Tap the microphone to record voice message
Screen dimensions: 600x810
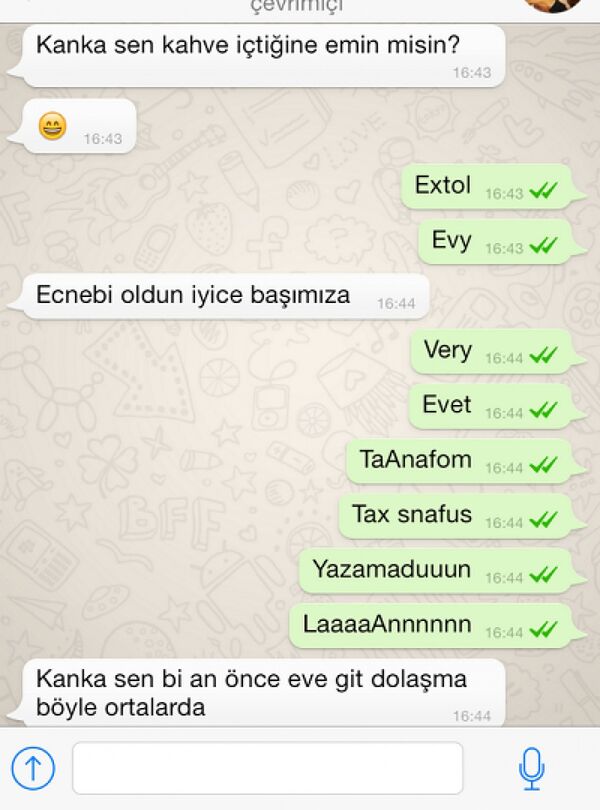tap(531, 768)
